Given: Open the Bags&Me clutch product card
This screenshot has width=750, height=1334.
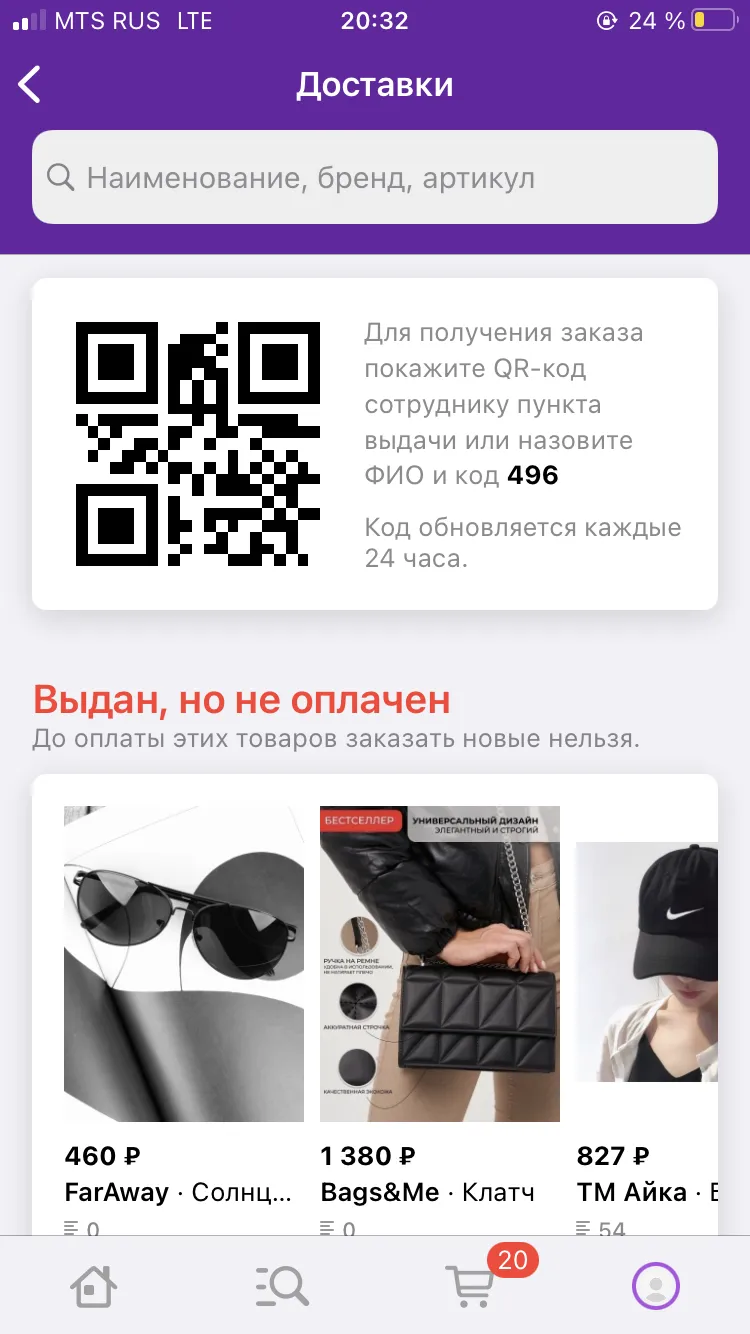Looking at the screenshot, I should [440, 1020].
